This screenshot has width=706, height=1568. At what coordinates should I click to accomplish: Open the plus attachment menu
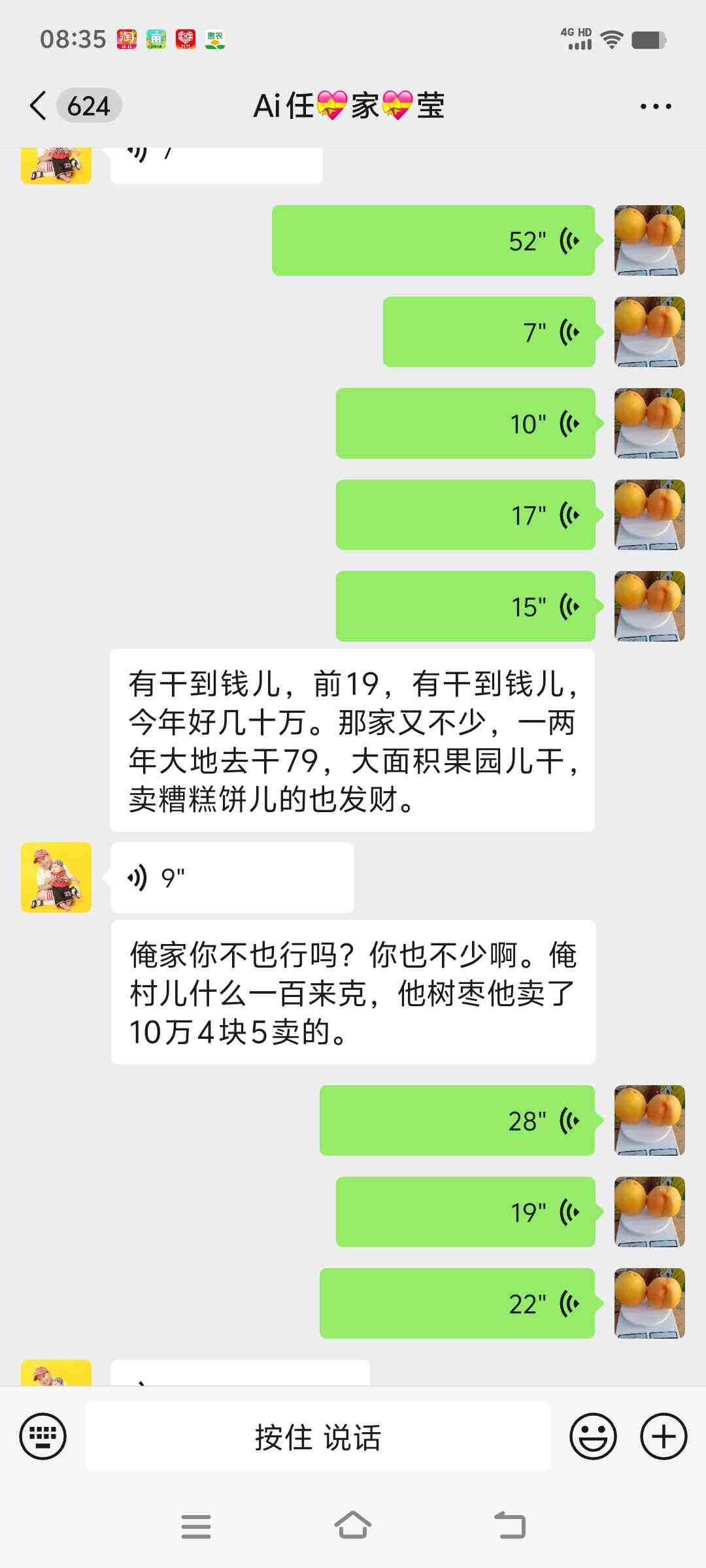pos(664,1437)
